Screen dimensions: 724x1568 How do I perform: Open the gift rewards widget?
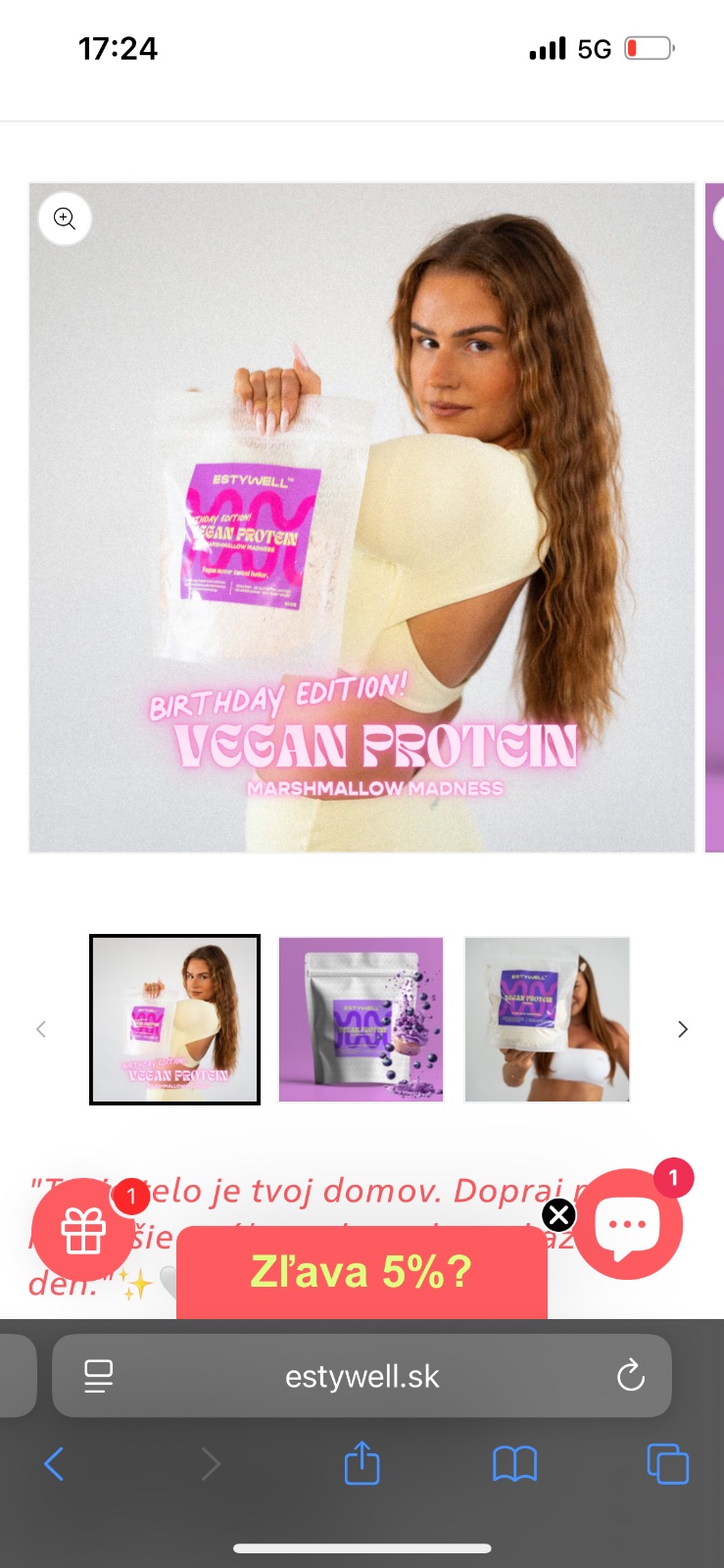coord(83,1231)
